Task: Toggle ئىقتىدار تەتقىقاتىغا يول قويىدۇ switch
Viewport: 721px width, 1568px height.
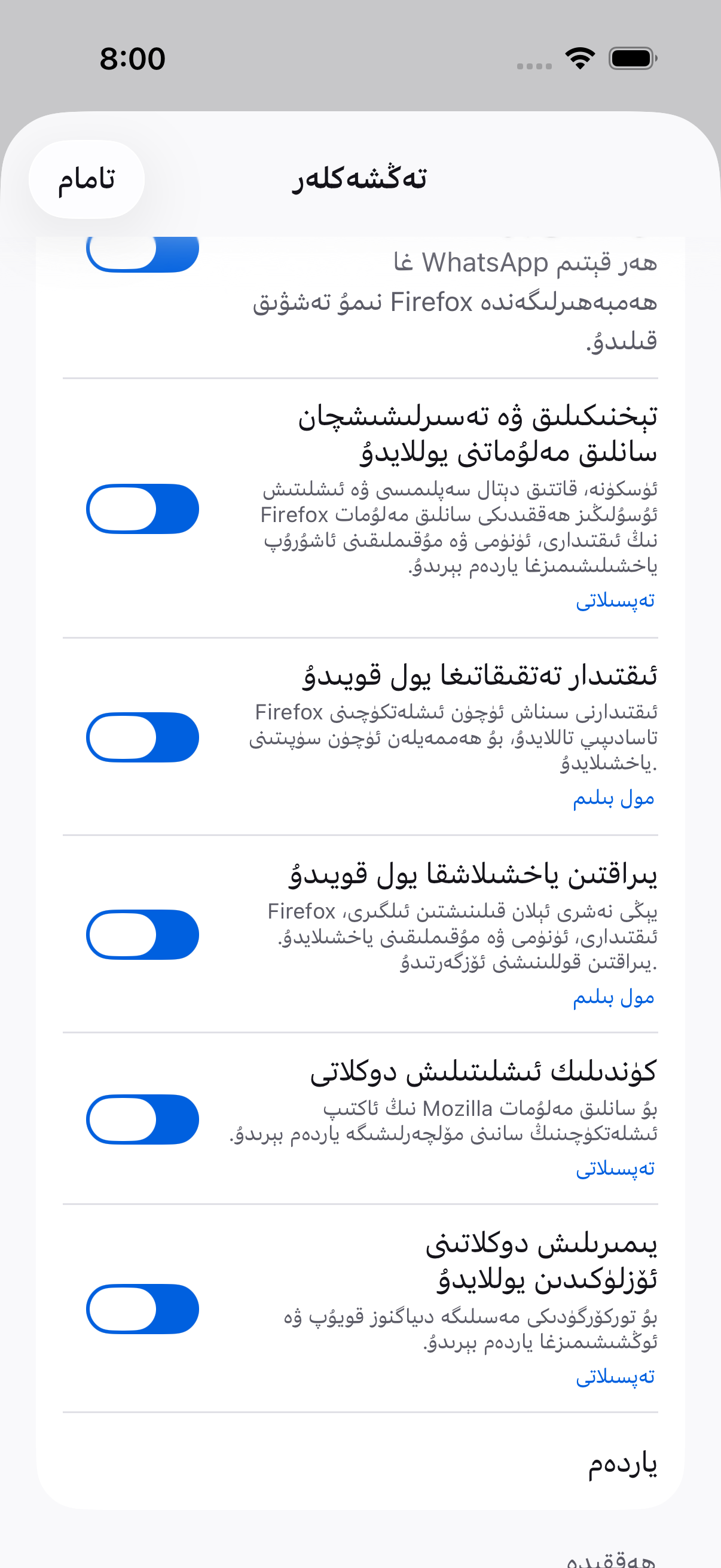Action: click(x=142, y=737)
